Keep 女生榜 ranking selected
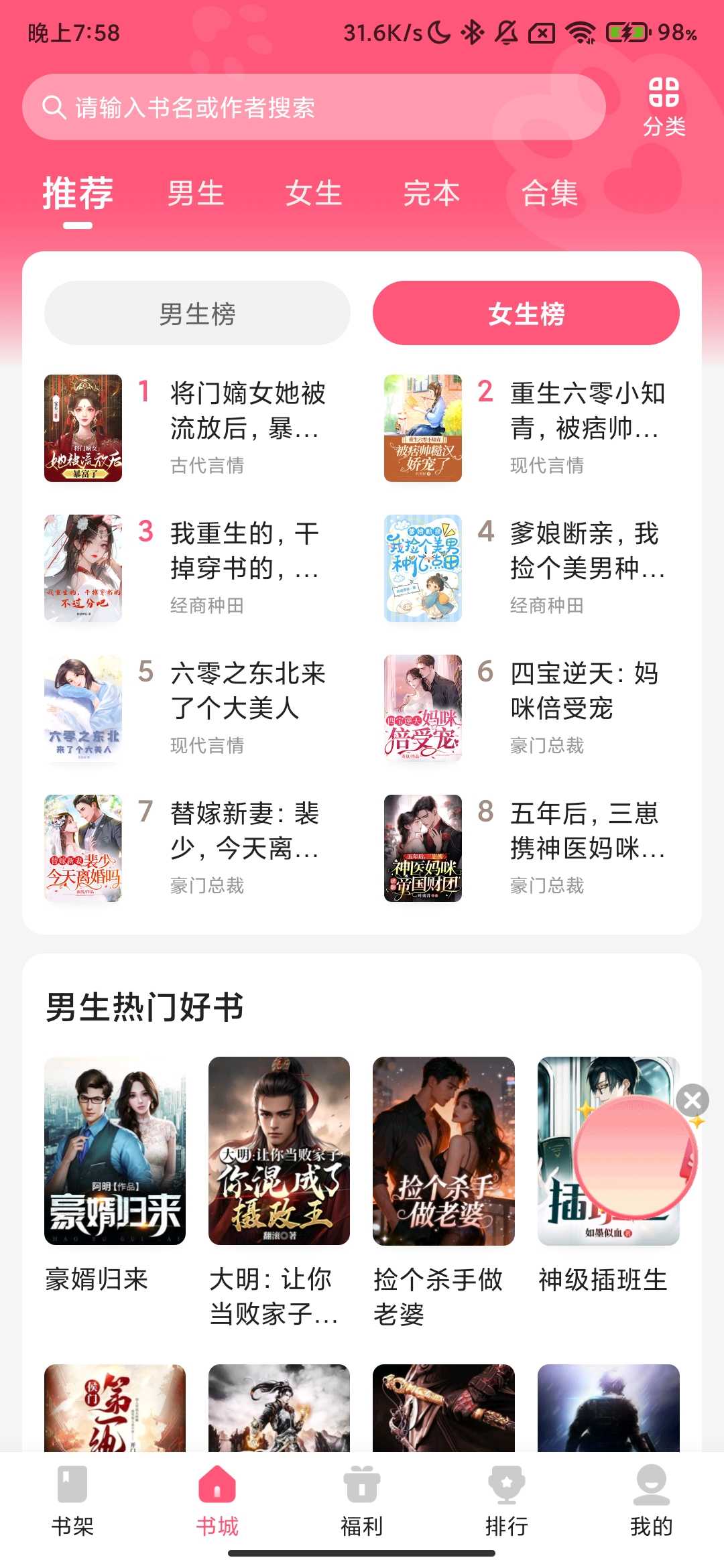Screen dimensions: 724x1568 coord(527,312)
